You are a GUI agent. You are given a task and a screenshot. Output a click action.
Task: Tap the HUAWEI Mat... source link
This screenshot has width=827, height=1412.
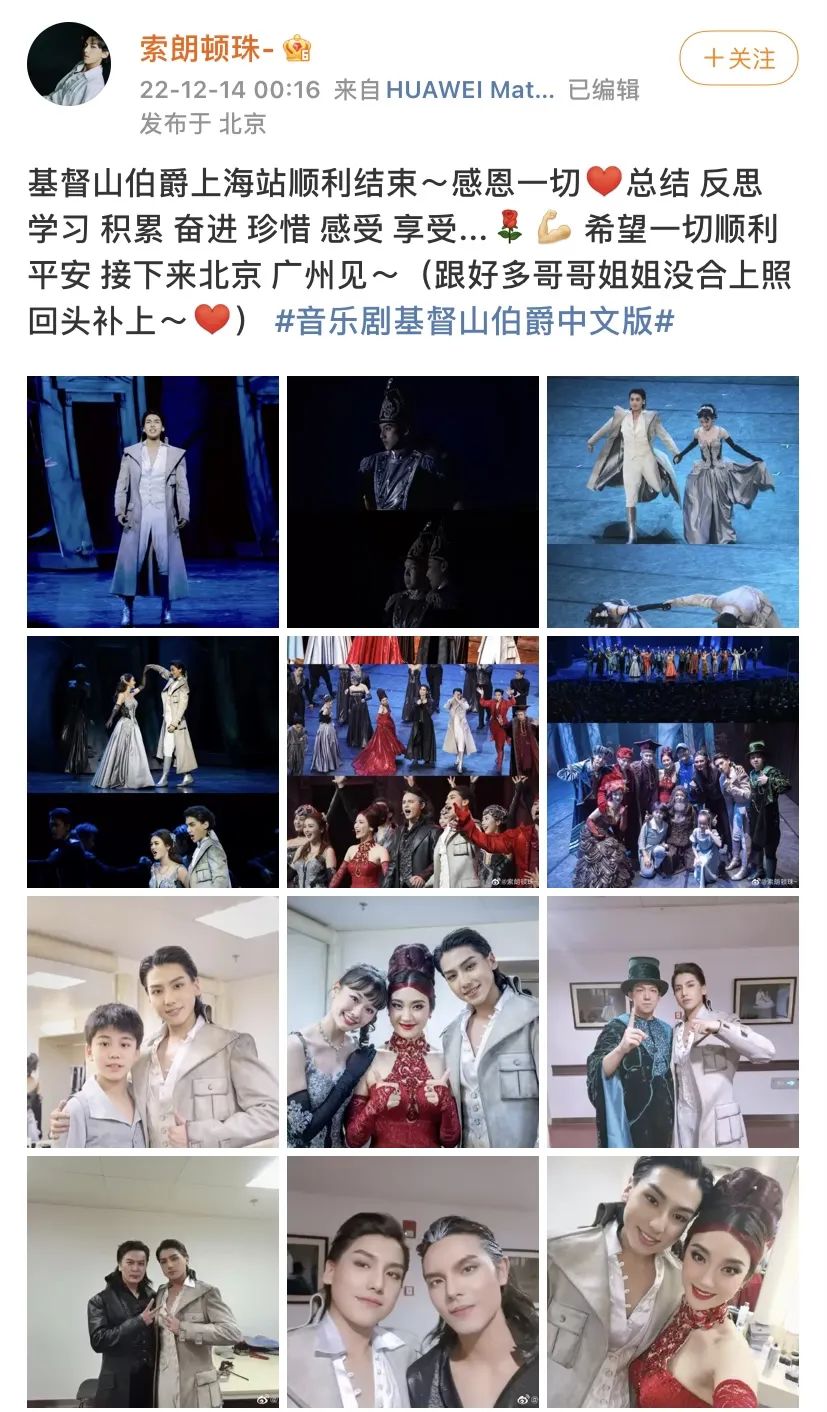(x=469, y=90)
